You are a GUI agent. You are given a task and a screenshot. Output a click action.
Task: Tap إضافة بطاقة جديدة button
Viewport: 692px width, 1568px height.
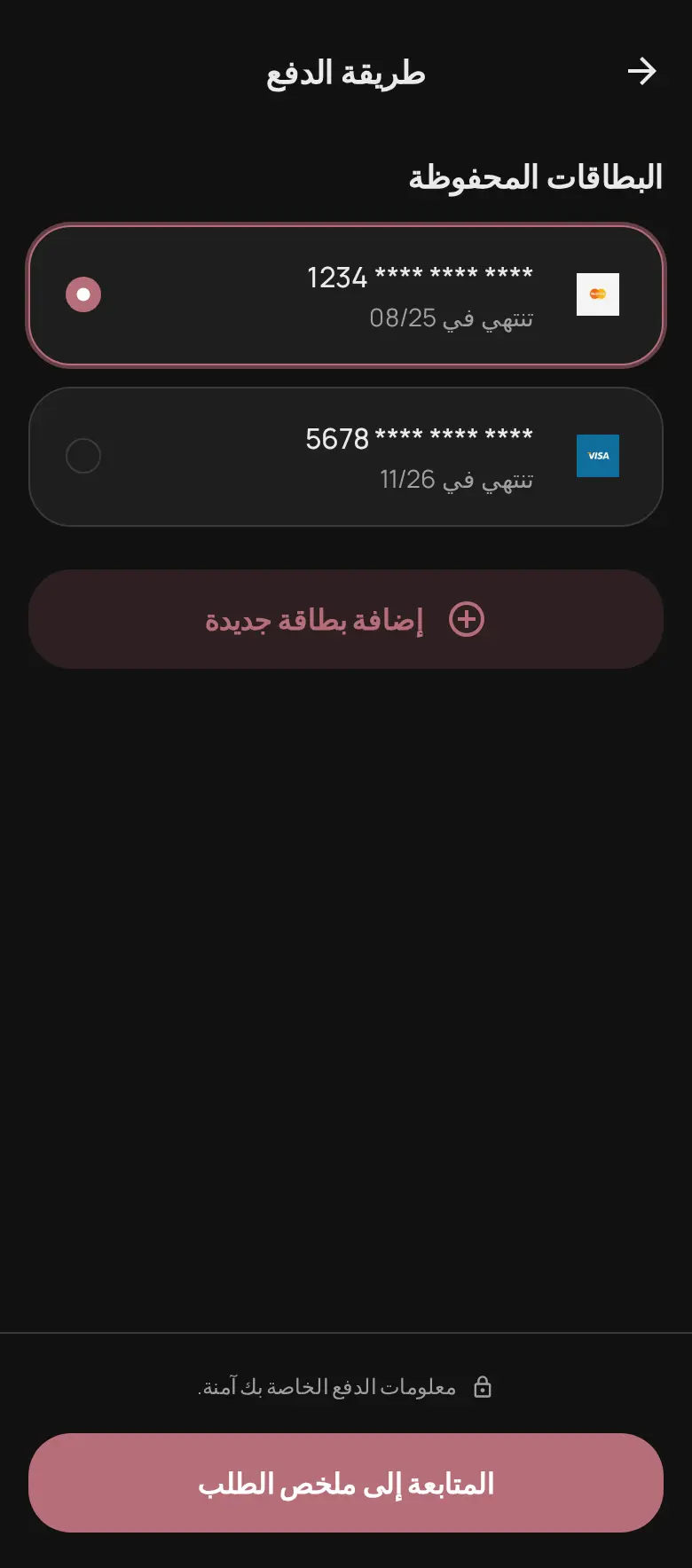click(345, 619)
